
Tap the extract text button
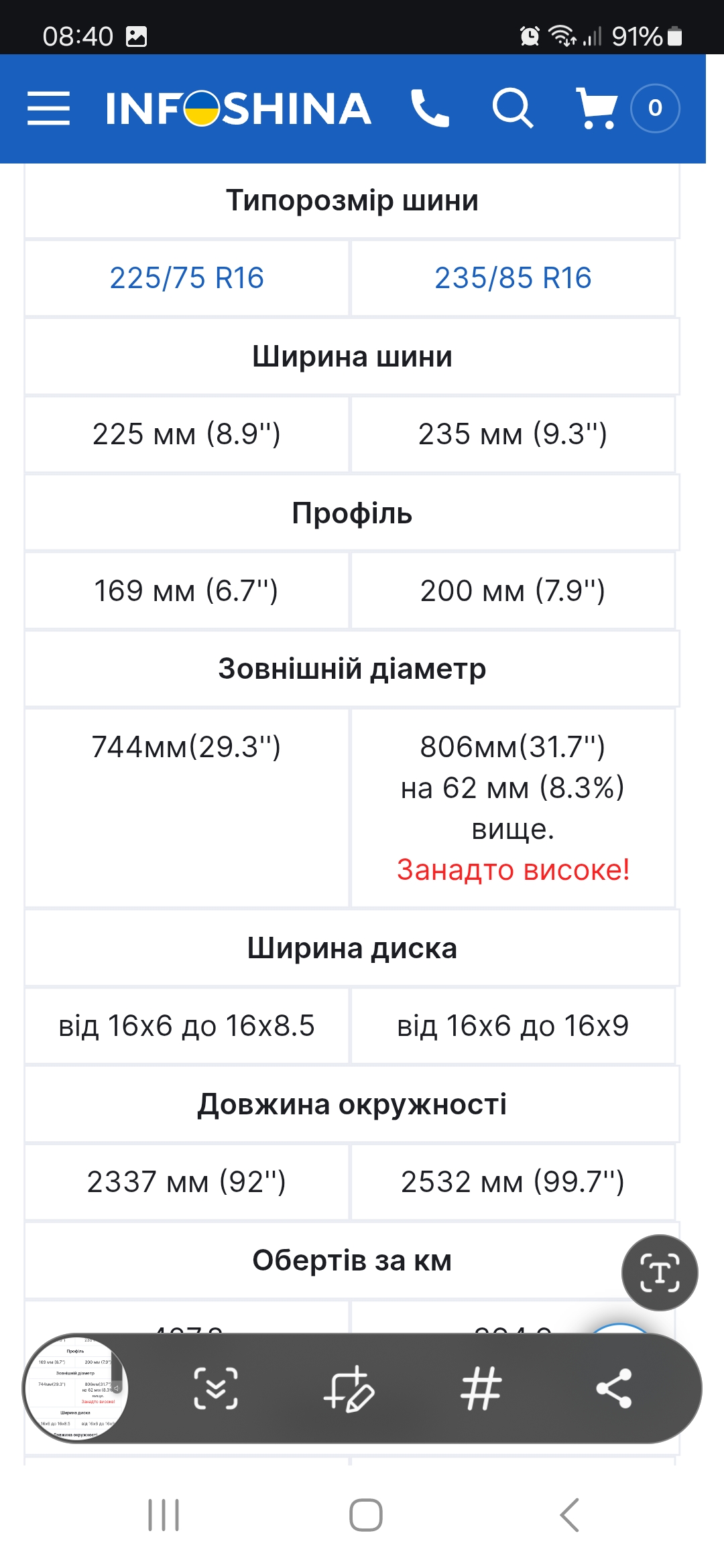pyautogui.click(x=660, y=1272)
